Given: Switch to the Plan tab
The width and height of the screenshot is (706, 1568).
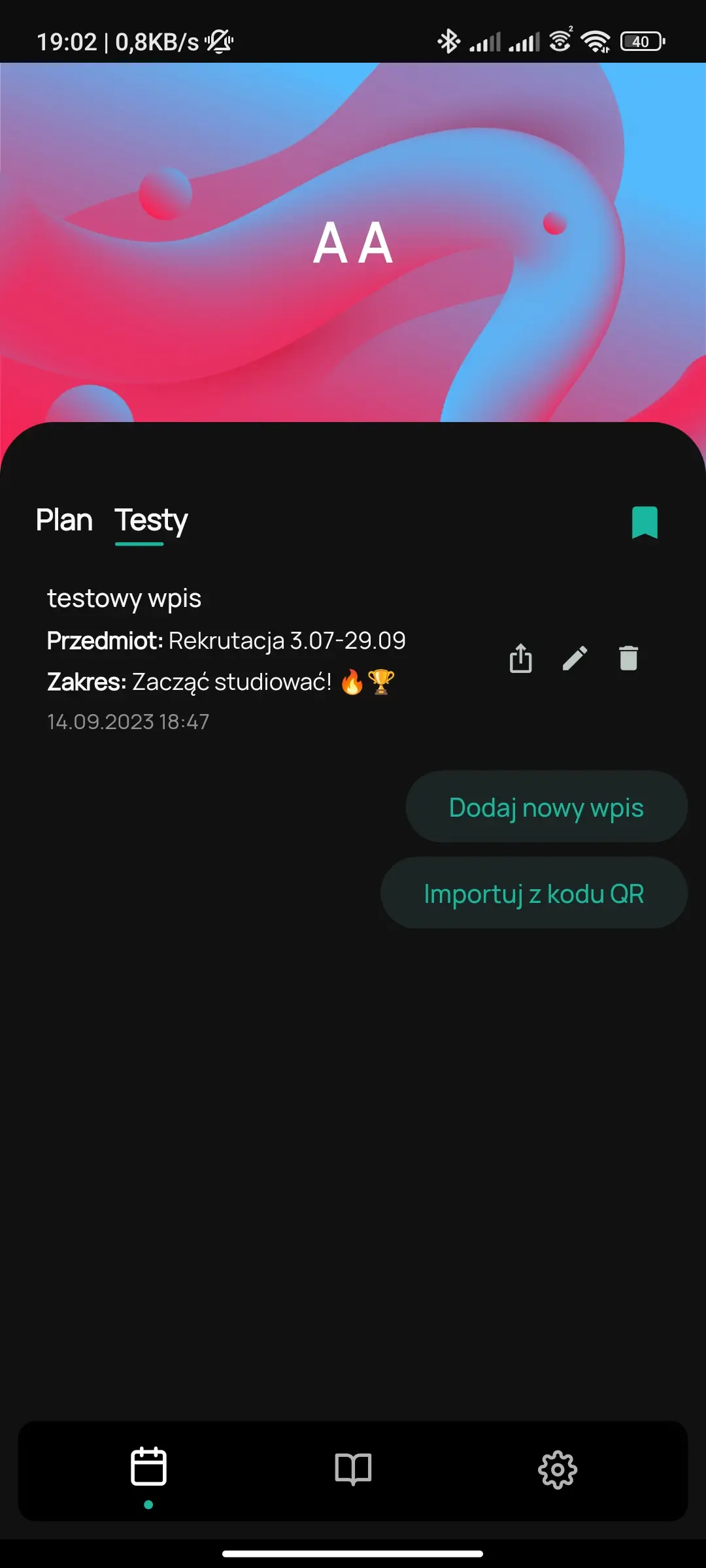Looking at the screenshot, I should tap(64, 521).
